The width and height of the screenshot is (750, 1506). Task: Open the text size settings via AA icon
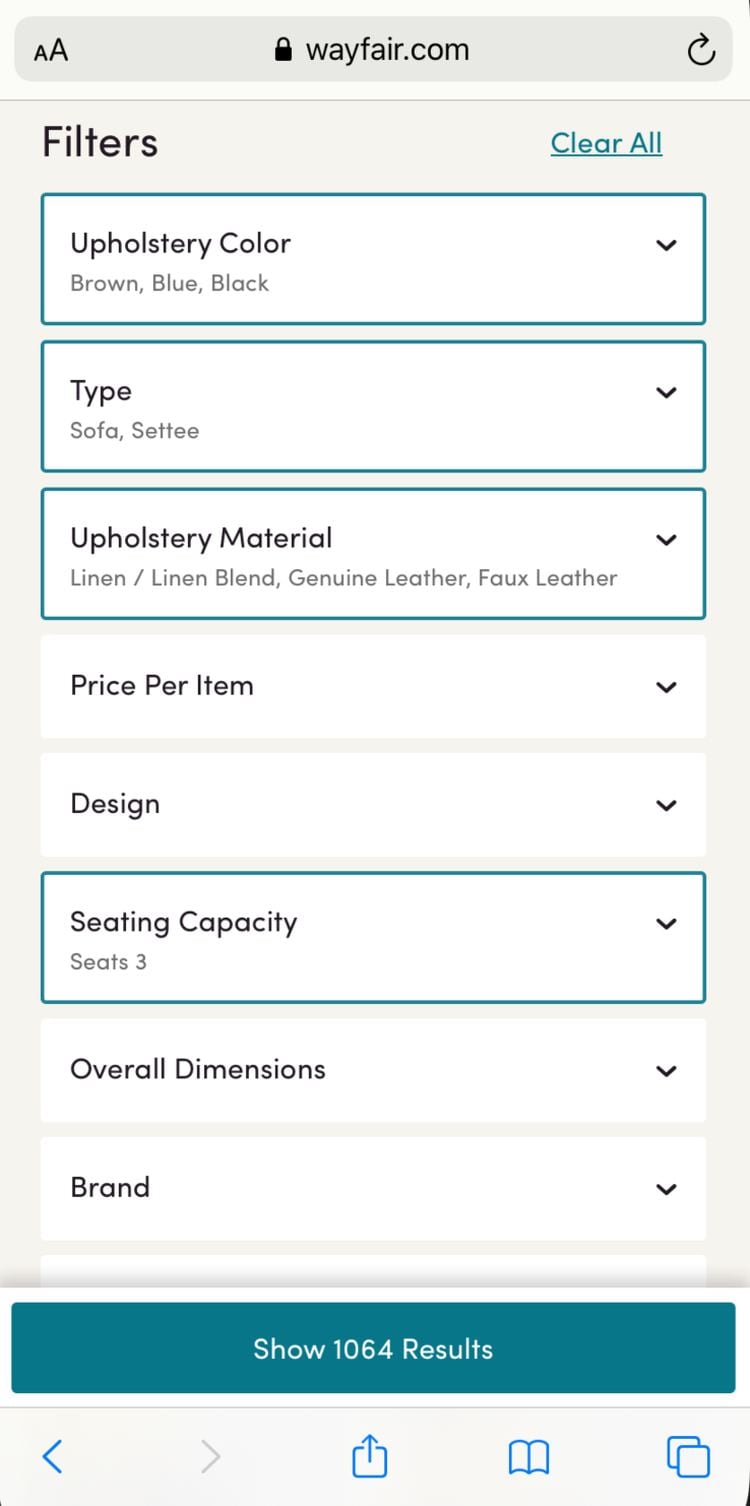coord(50,49)
